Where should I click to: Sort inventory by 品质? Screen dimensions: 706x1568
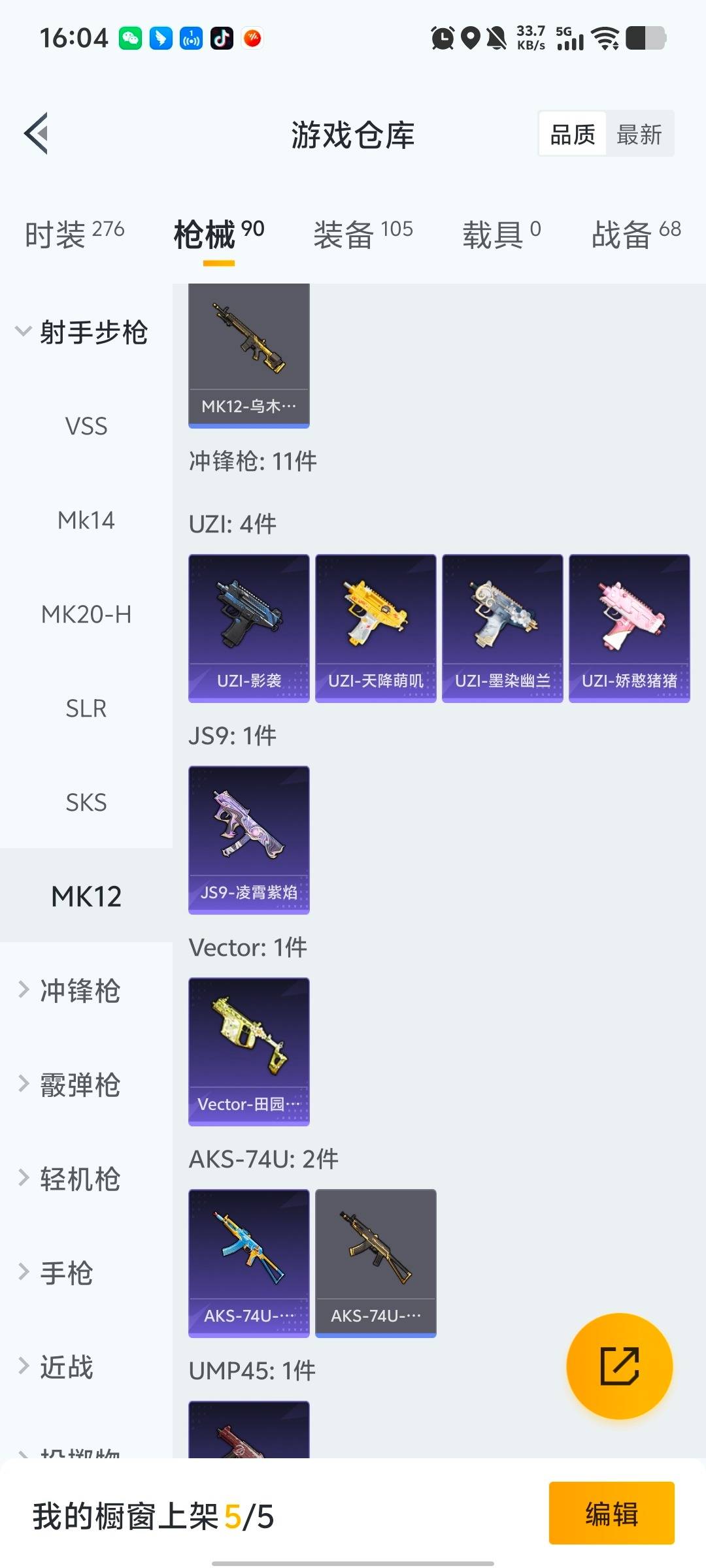571,133
